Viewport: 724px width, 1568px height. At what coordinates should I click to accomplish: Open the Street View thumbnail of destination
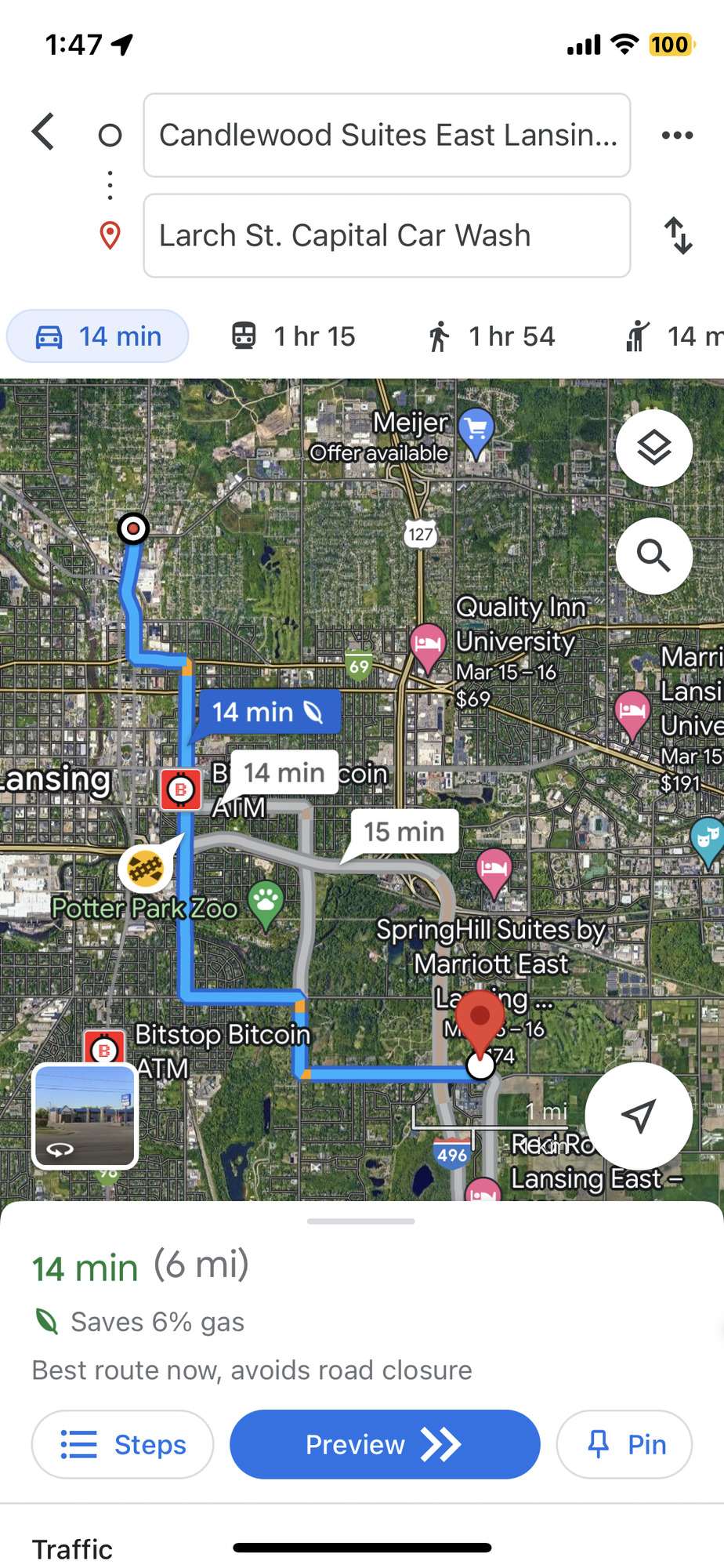tap(85, 1116)
